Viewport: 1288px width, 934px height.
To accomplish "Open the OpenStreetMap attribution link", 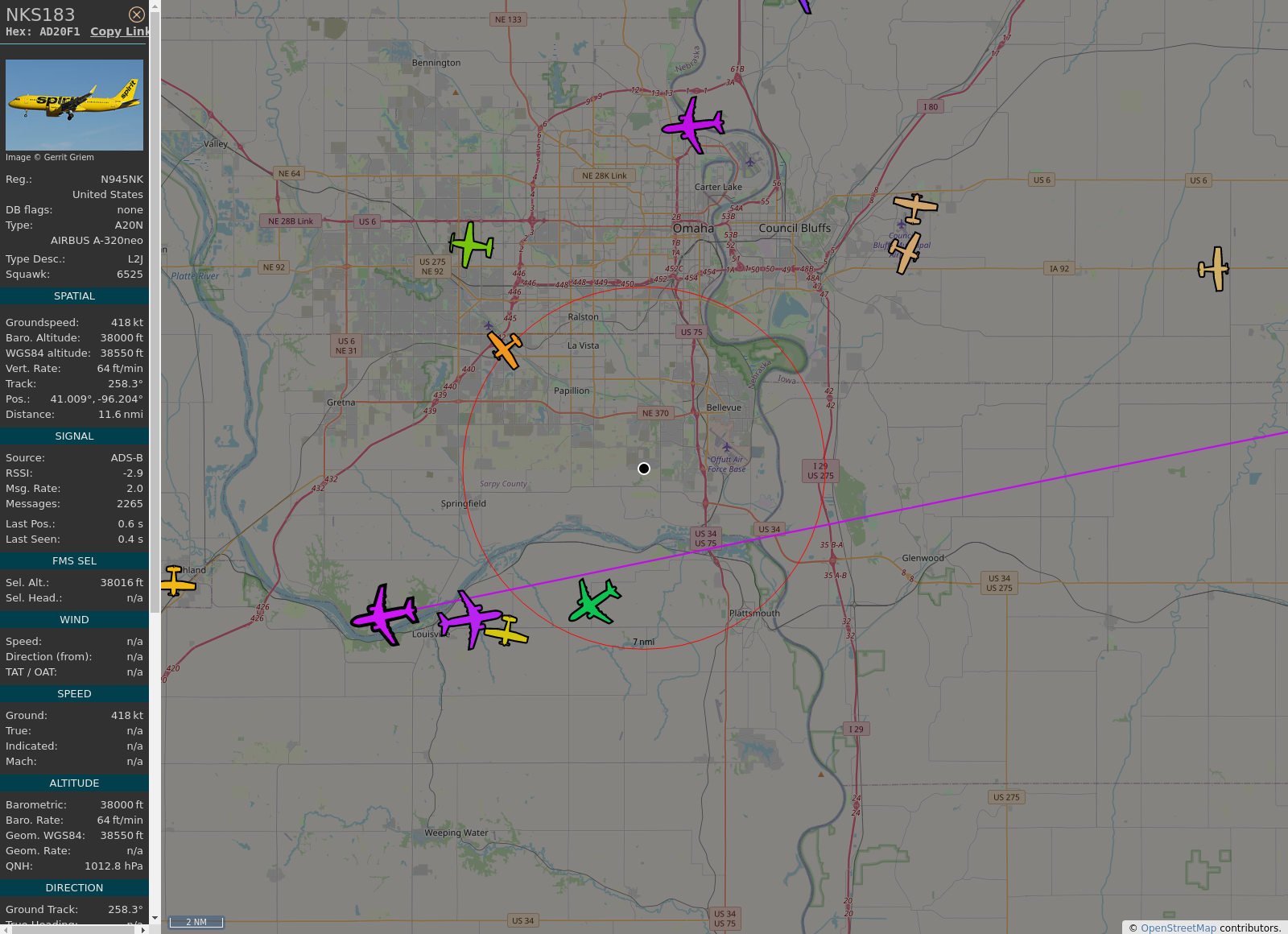I will tap(1178, 928).
